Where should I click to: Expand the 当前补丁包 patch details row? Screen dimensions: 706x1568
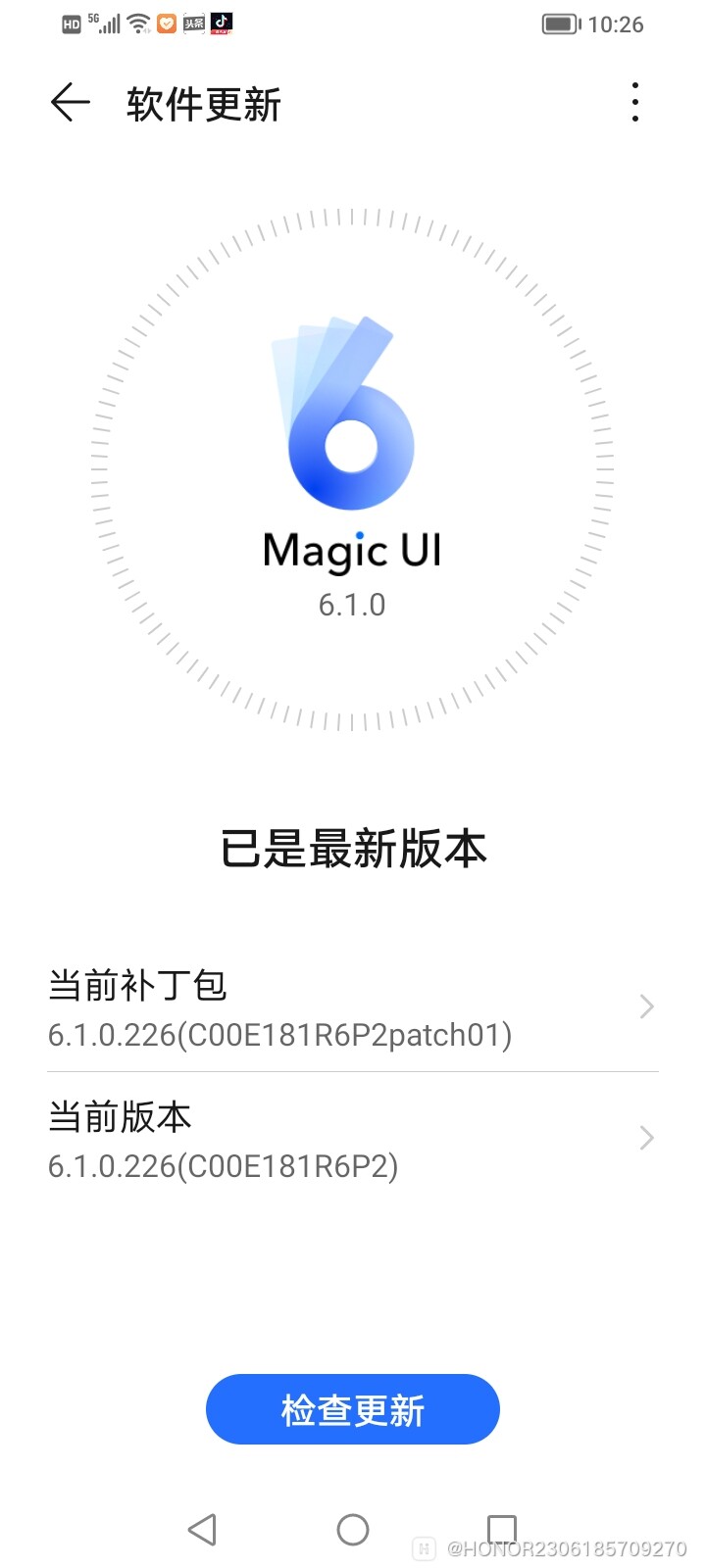pos(353,1006)
